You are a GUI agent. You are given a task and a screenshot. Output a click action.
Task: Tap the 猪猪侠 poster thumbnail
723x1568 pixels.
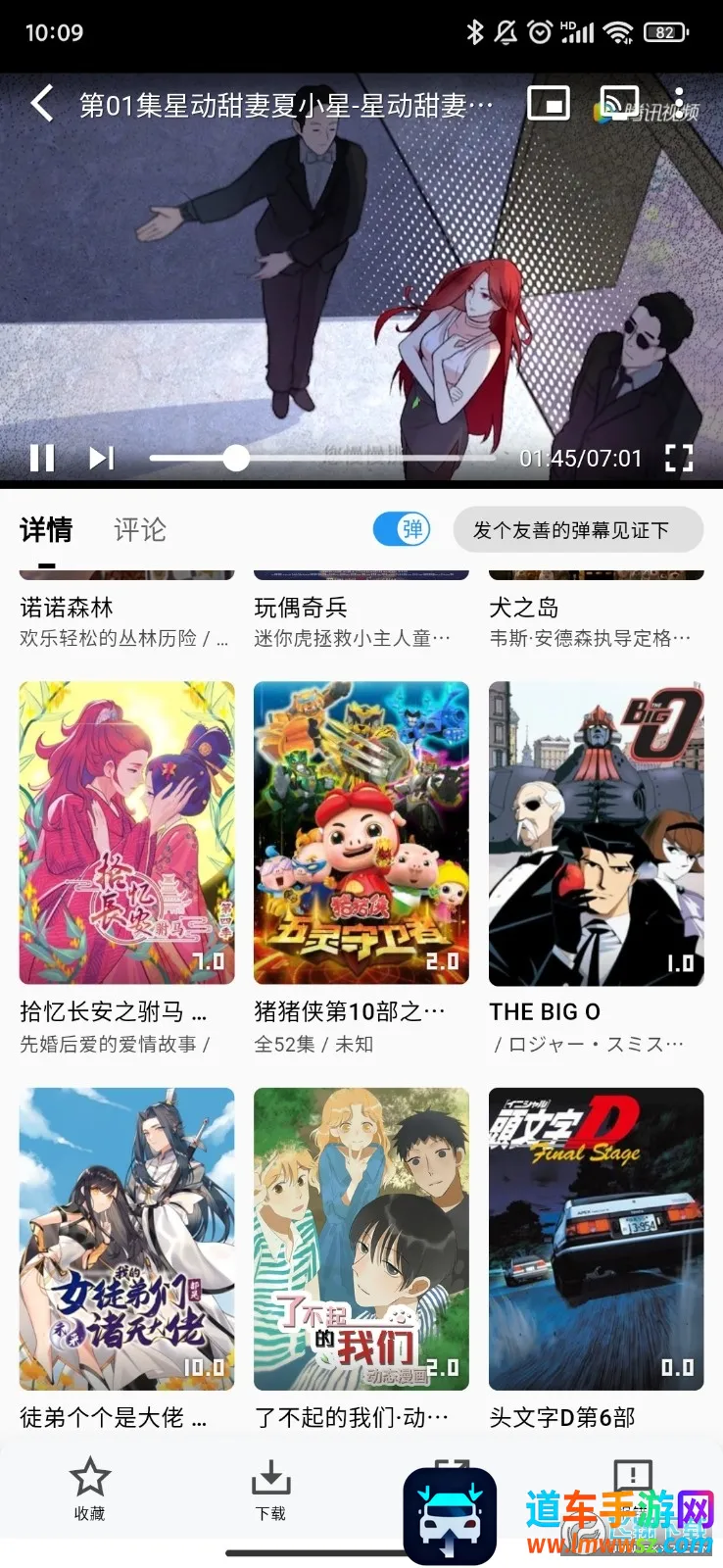coord(361,832)
